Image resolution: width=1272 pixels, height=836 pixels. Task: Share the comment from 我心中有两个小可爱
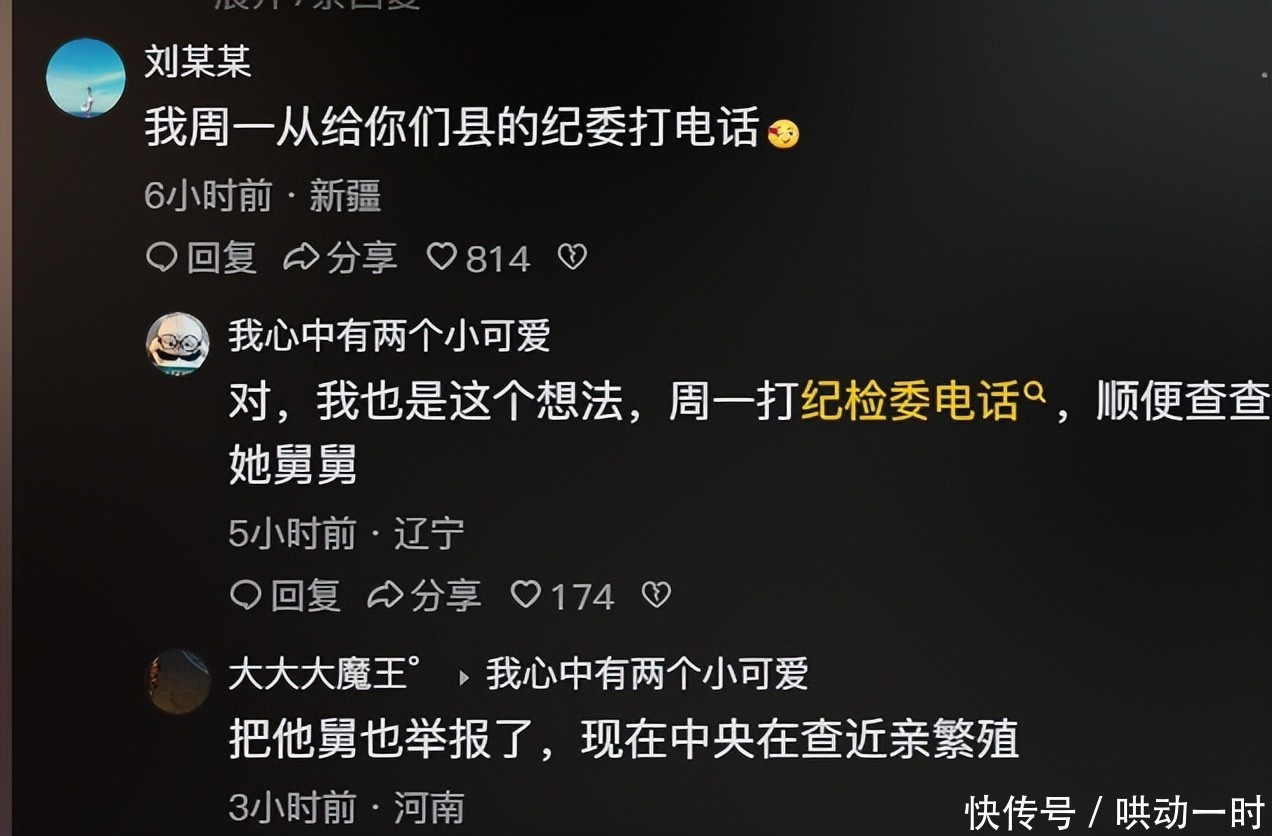424,596
